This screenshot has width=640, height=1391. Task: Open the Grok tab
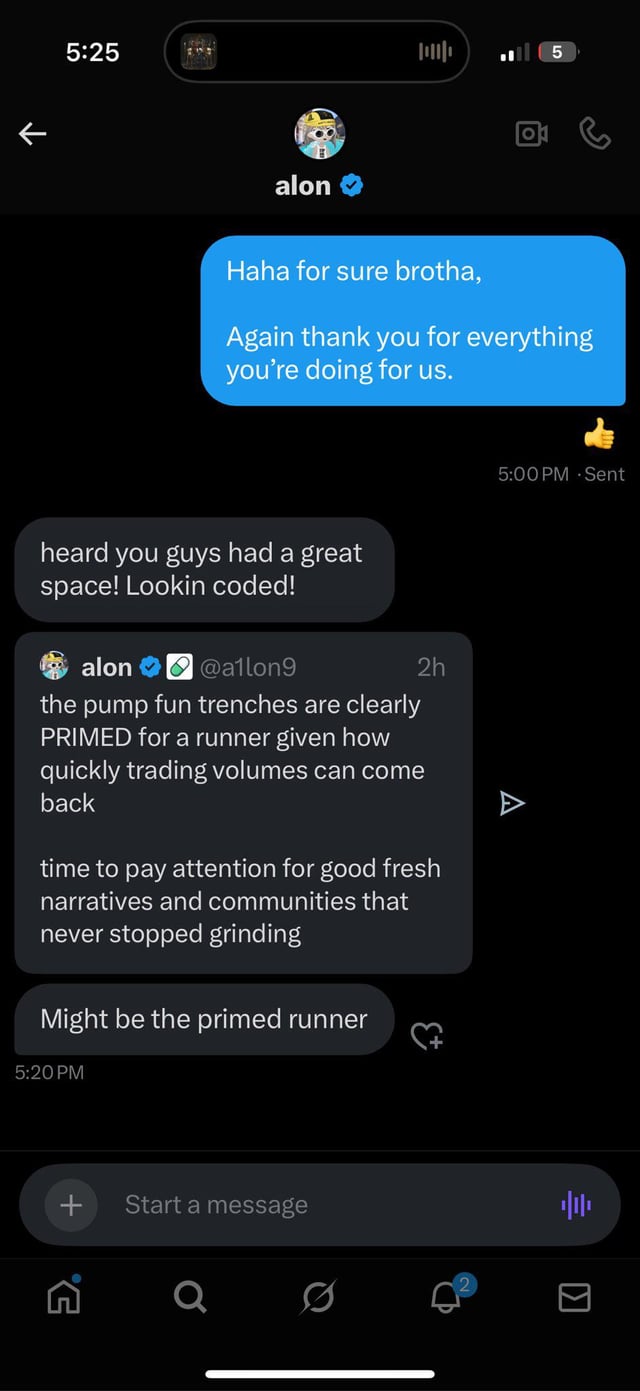pyautogui.click(x=320, y=1297)
